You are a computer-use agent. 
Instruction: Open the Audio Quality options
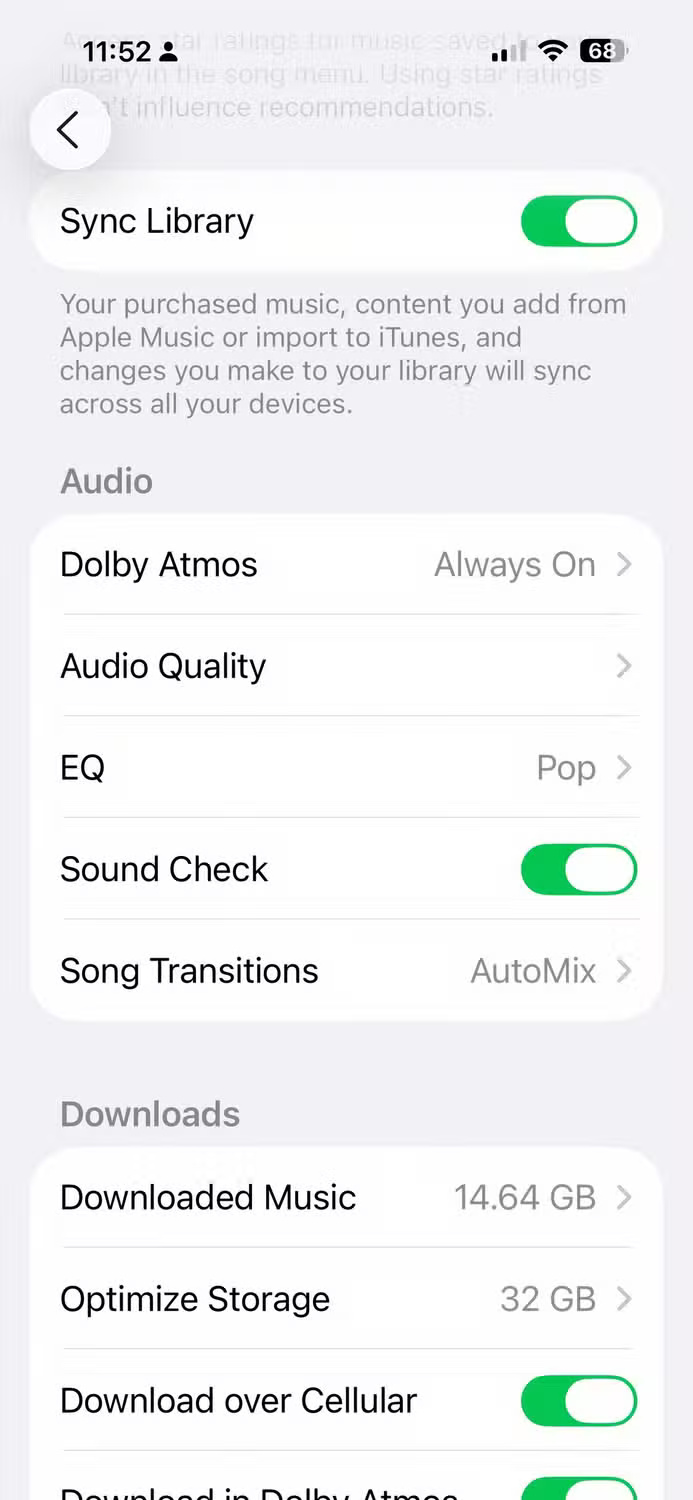346,666
